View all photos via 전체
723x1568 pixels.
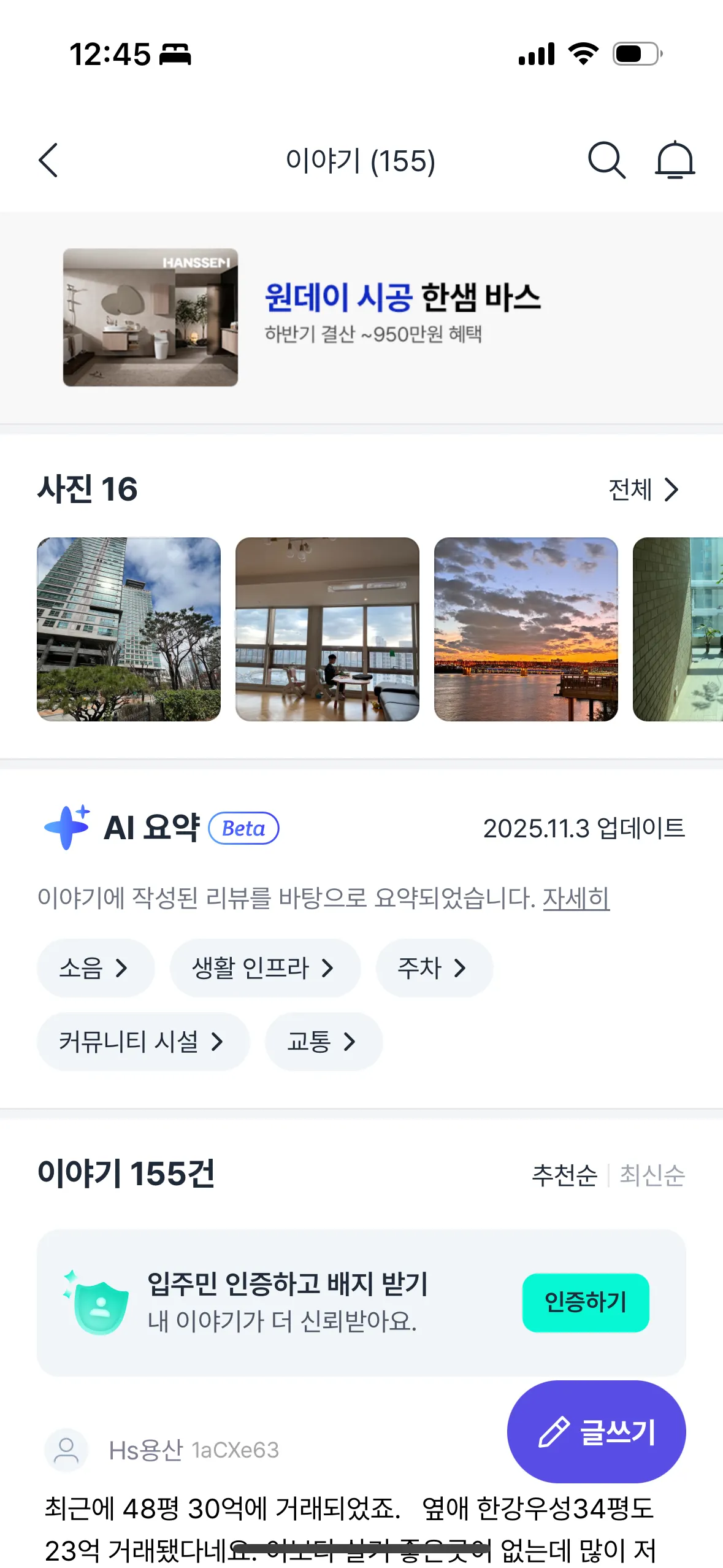pos(643,490)
